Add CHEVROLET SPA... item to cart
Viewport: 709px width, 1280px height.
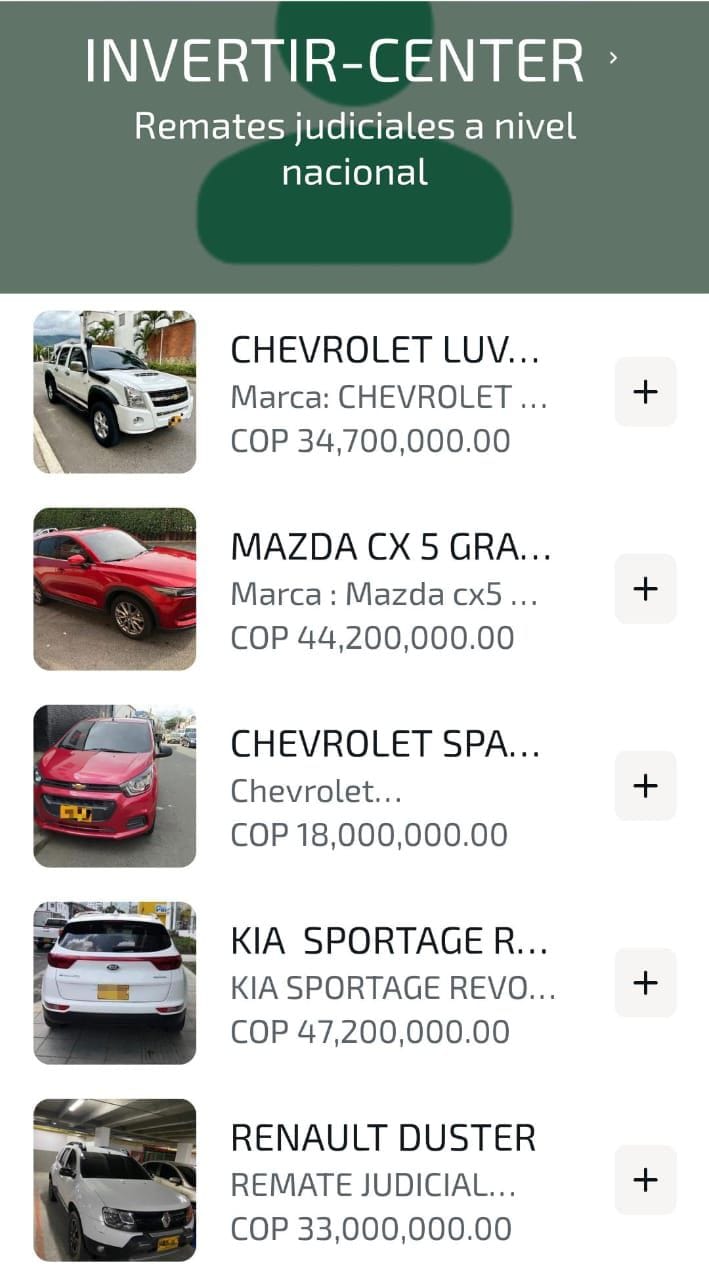[x=645, y=786]
